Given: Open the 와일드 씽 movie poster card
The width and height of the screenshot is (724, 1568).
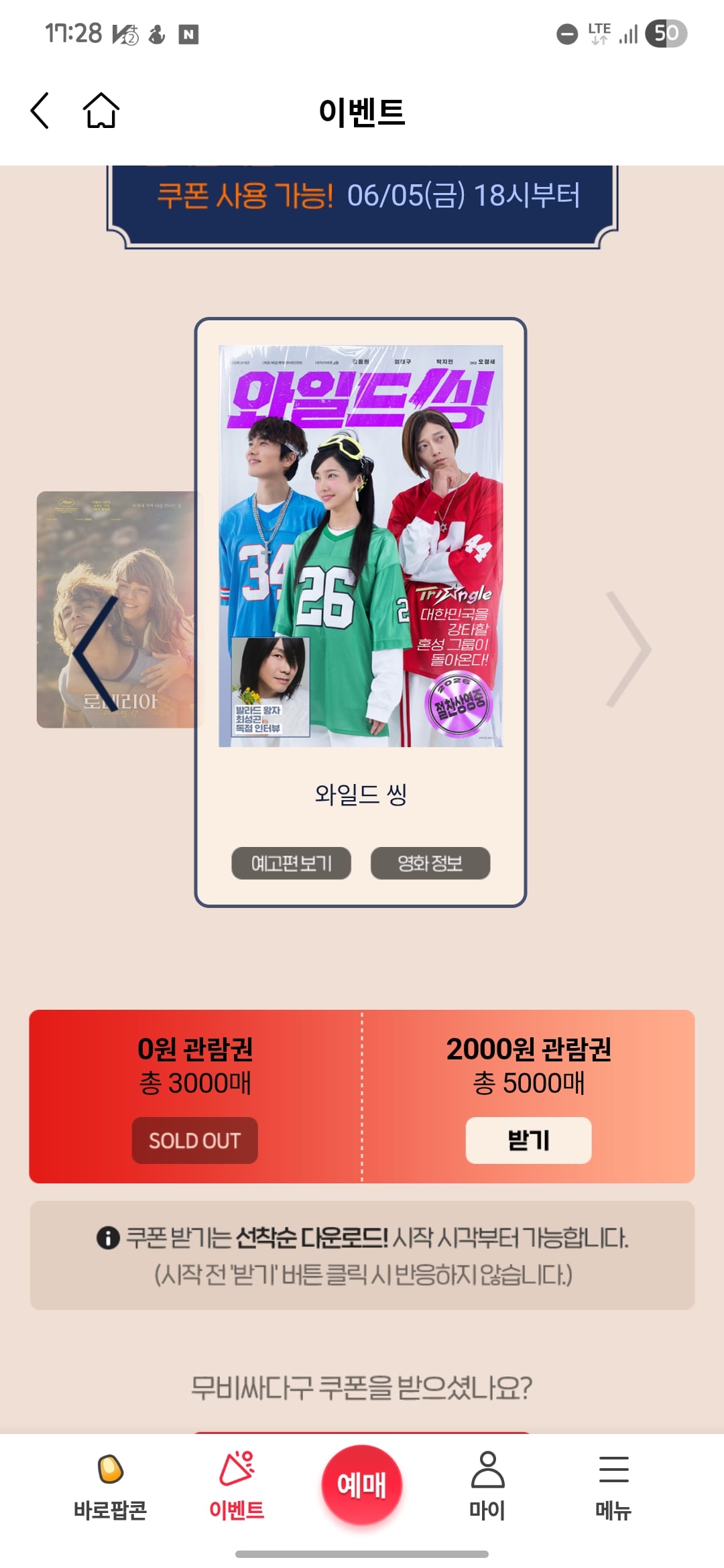Looking at the screenshot, I should (361, 545).
